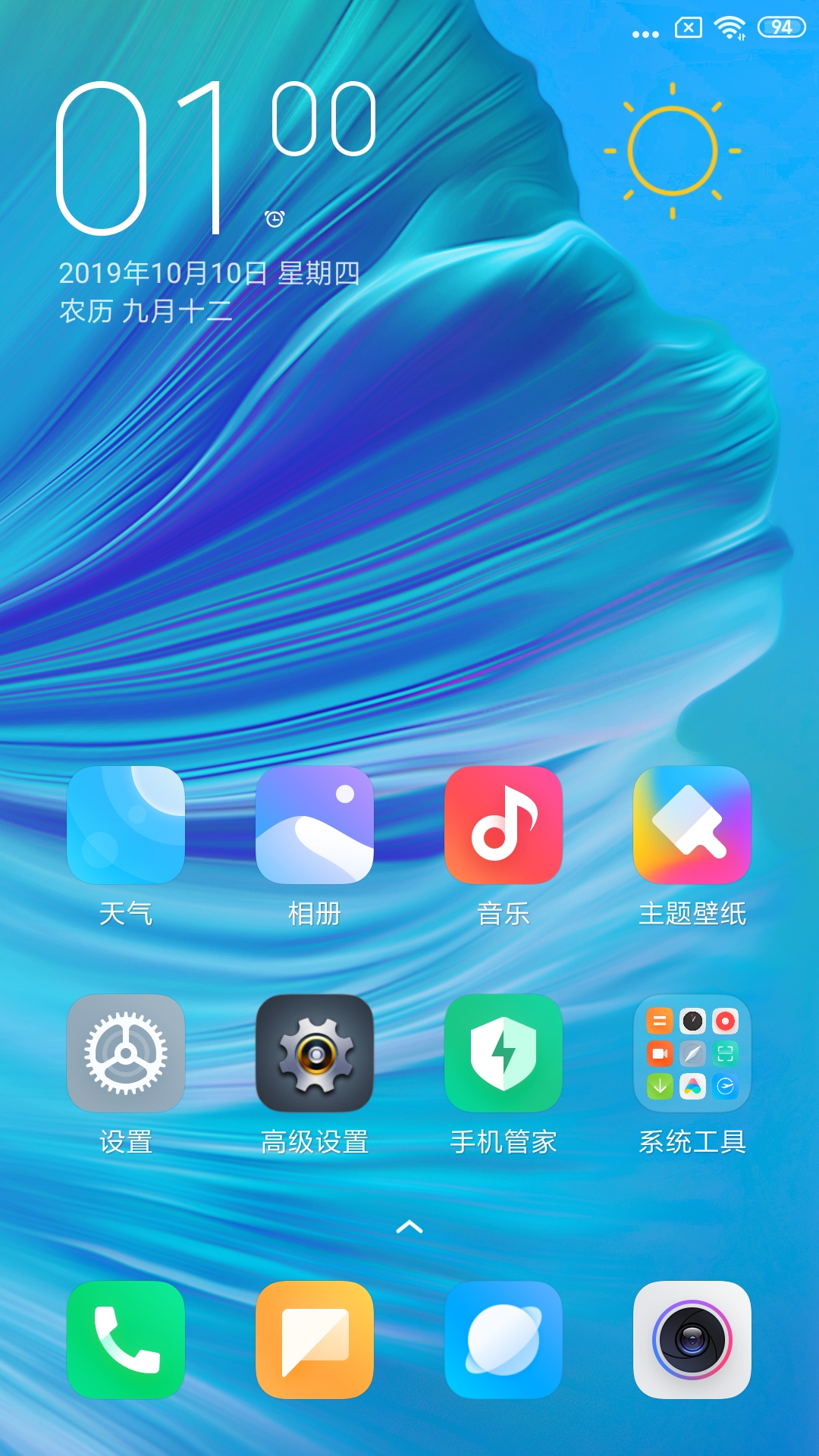This screenshot has height=1456, width=819.
Task: Launch the browser in dock
Action: point(504,1340)
